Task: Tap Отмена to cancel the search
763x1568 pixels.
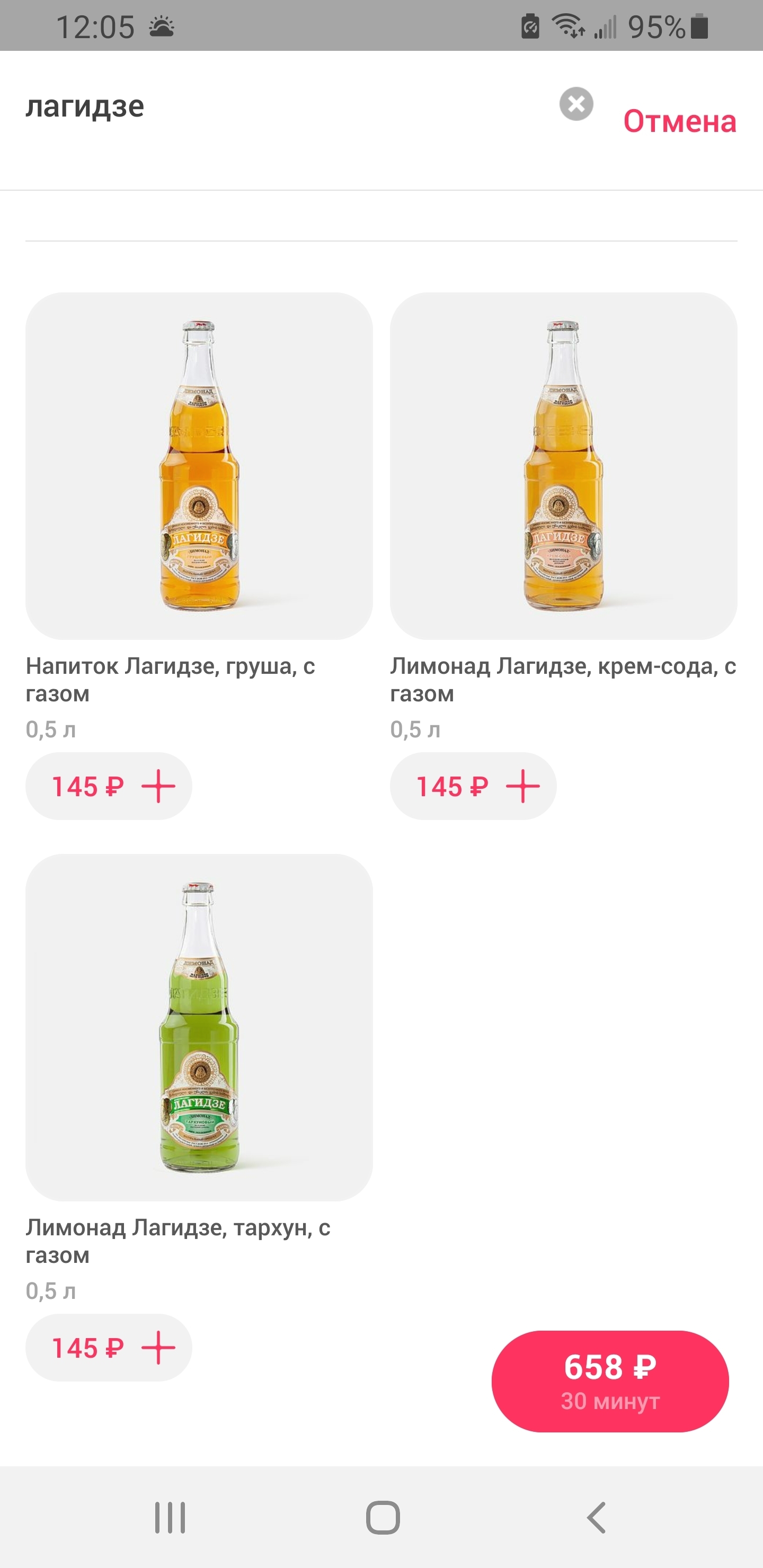Action: pos(680,121)
